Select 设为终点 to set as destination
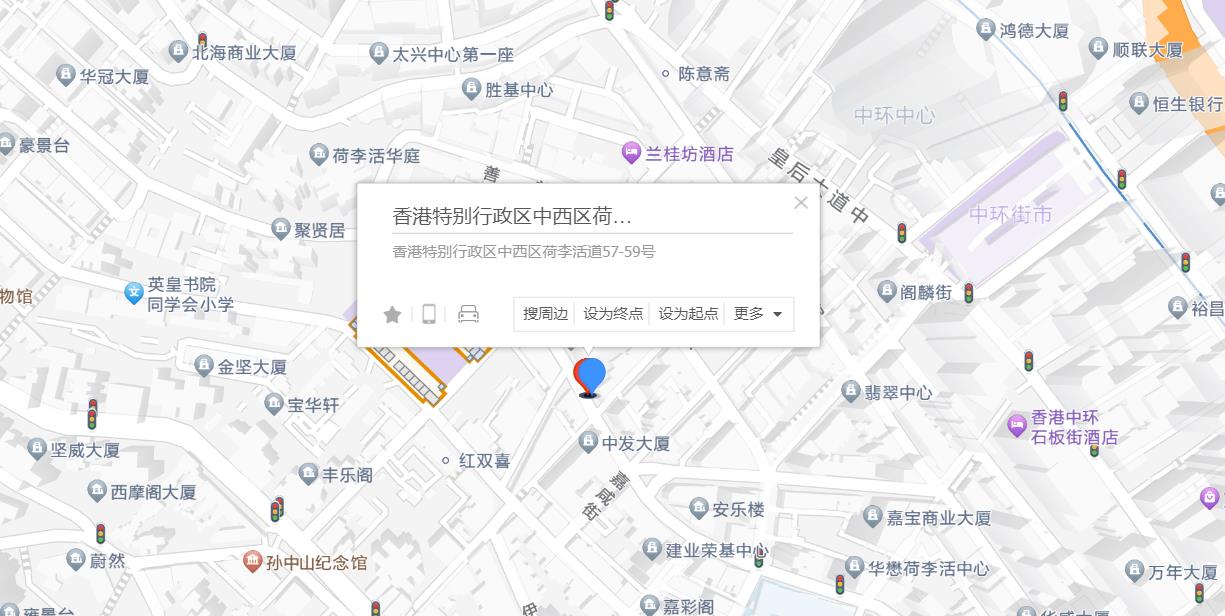1225x616 pixels. point(613,314)
